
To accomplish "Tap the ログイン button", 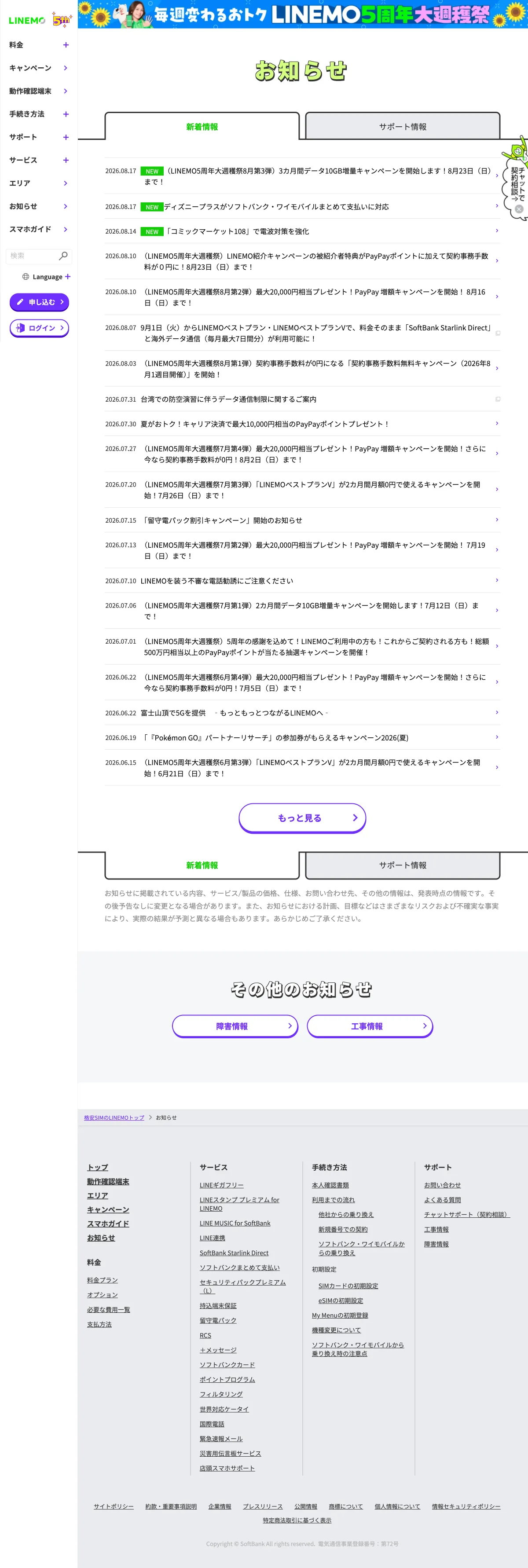I will pos(40,328).
